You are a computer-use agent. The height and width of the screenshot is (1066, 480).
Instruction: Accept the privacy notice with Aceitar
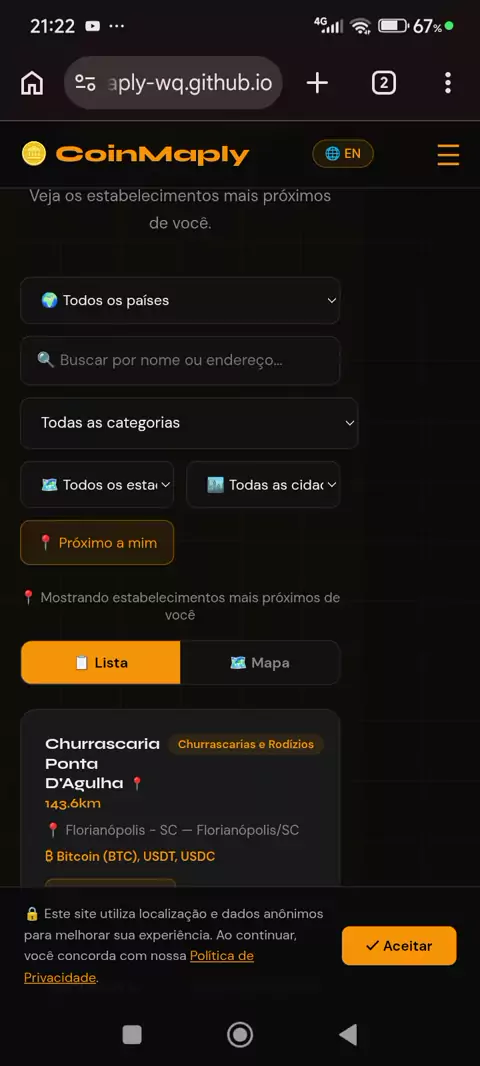399,946
